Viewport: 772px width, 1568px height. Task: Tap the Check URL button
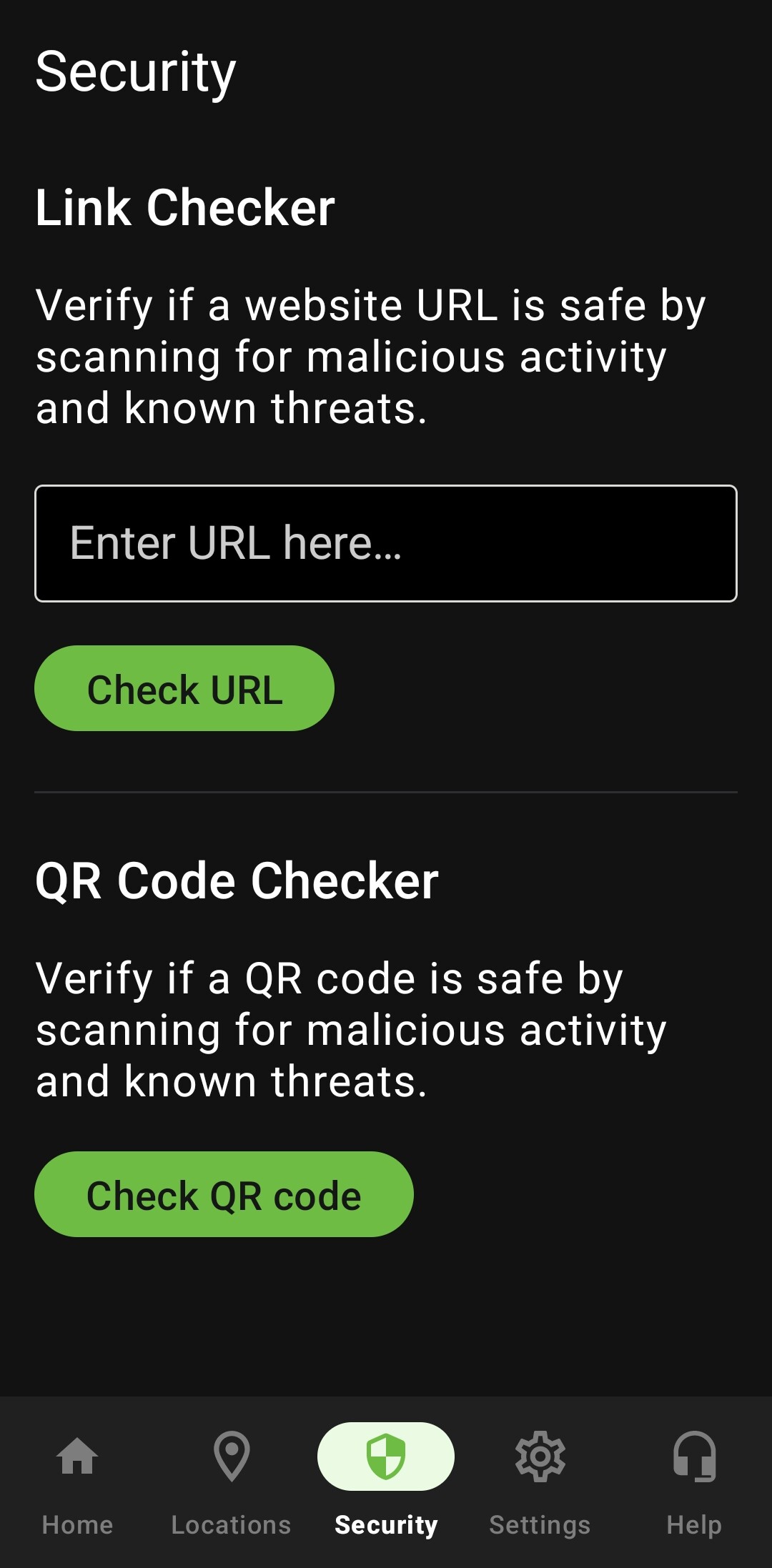tap(184, 688)
